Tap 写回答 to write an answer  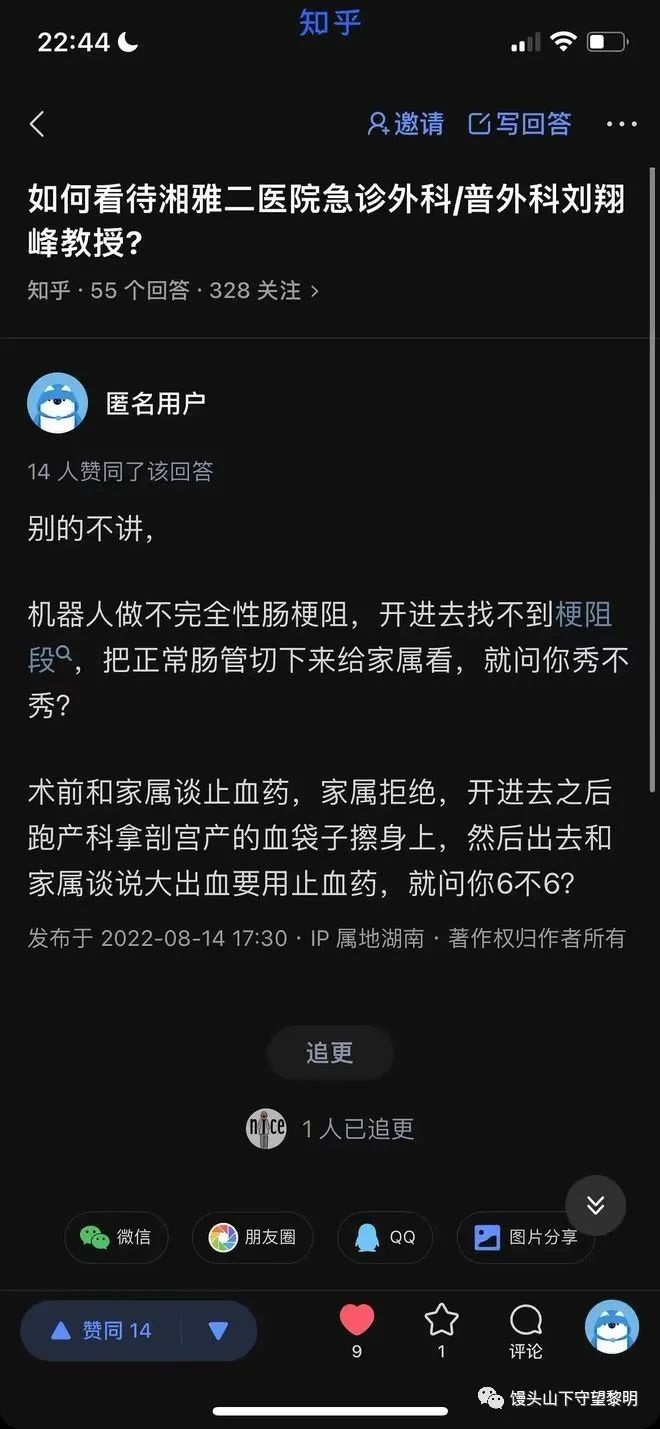520,124
